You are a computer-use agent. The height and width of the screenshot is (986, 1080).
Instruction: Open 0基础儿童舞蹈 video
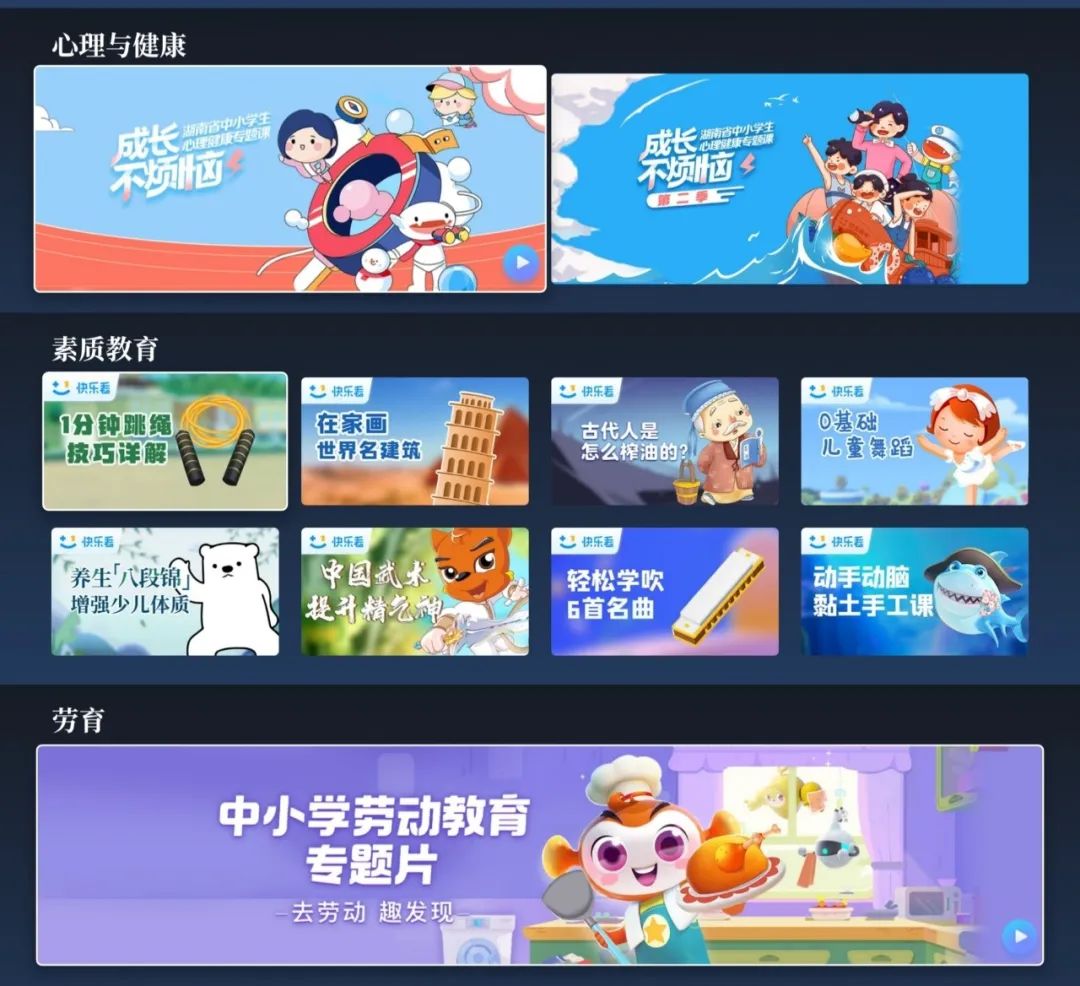pos(915,440)
